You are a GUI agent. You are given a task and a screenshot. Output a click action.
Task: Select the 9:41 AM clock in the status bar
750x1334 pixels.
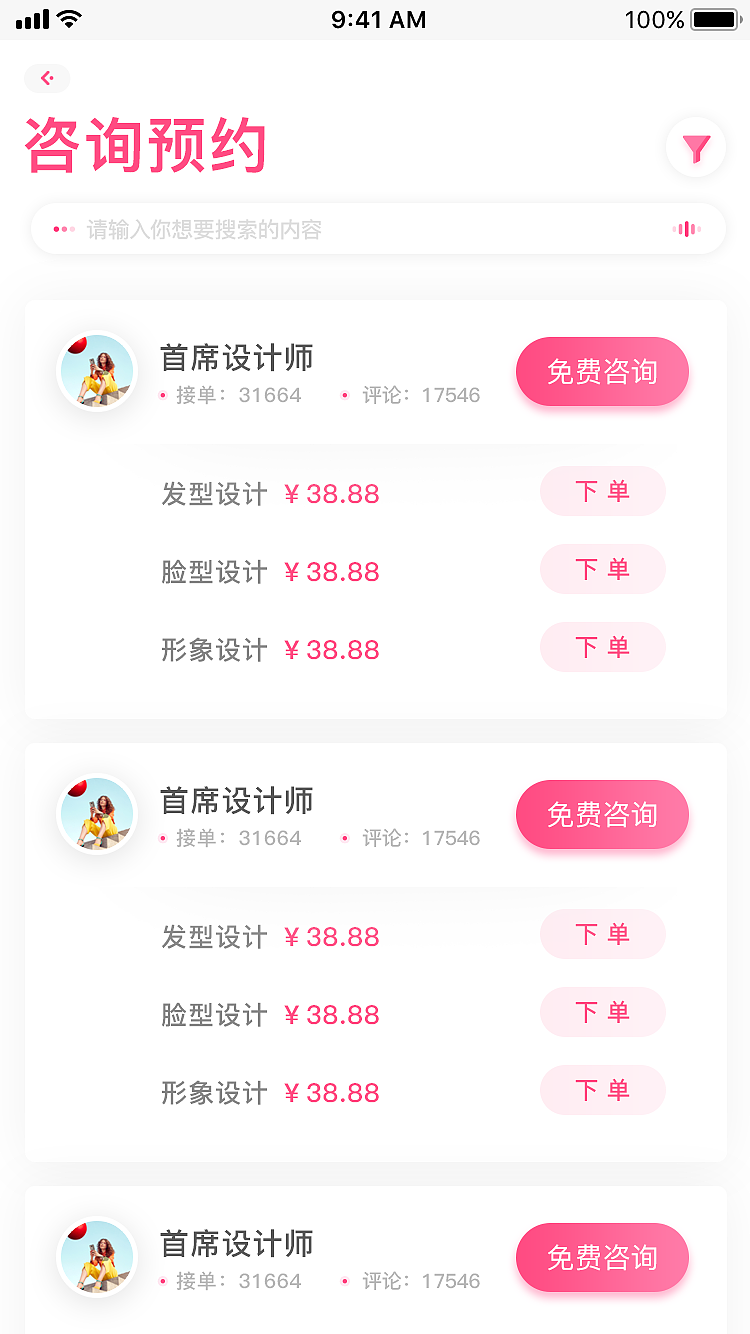tap(378, 19)
